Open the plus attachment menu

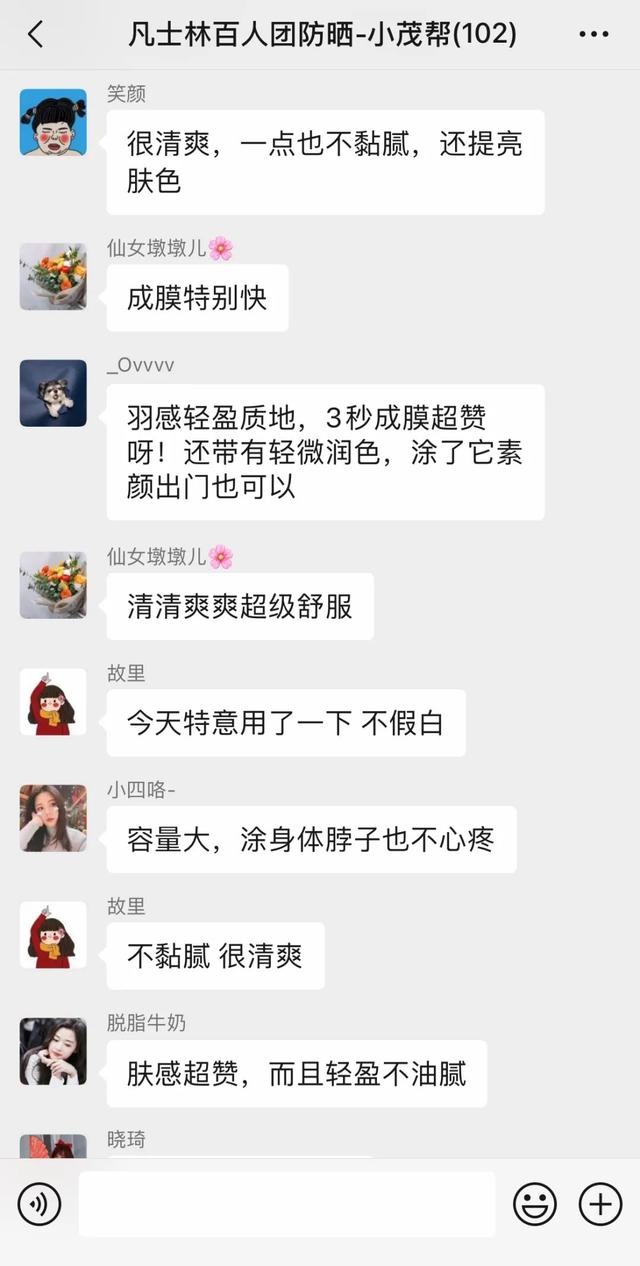click(x=600, y=1204)
